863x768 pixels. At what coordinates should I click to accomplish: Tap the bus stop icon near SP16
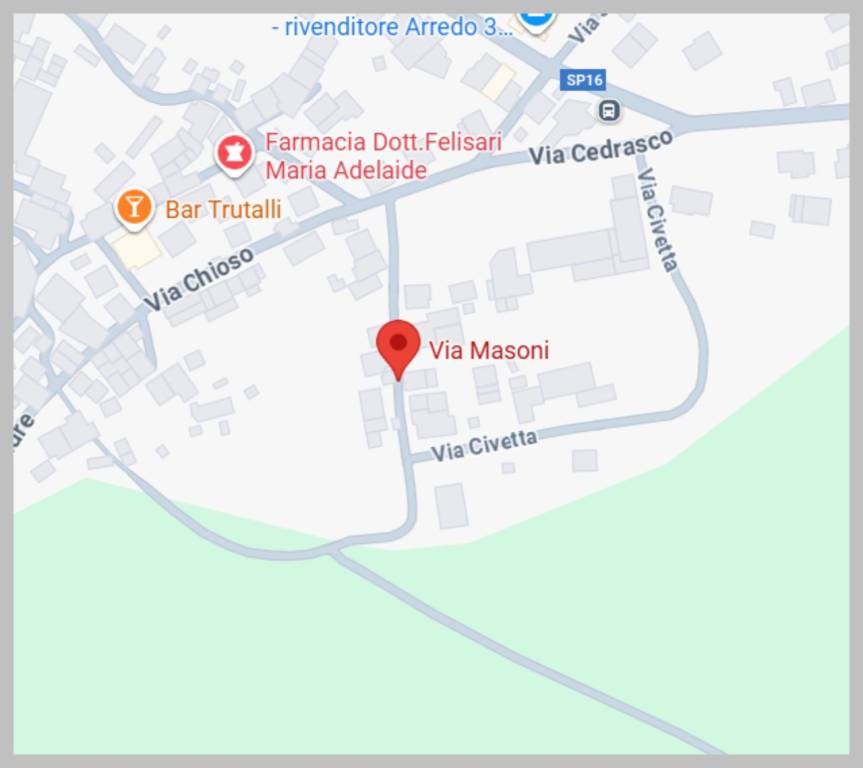608,110
